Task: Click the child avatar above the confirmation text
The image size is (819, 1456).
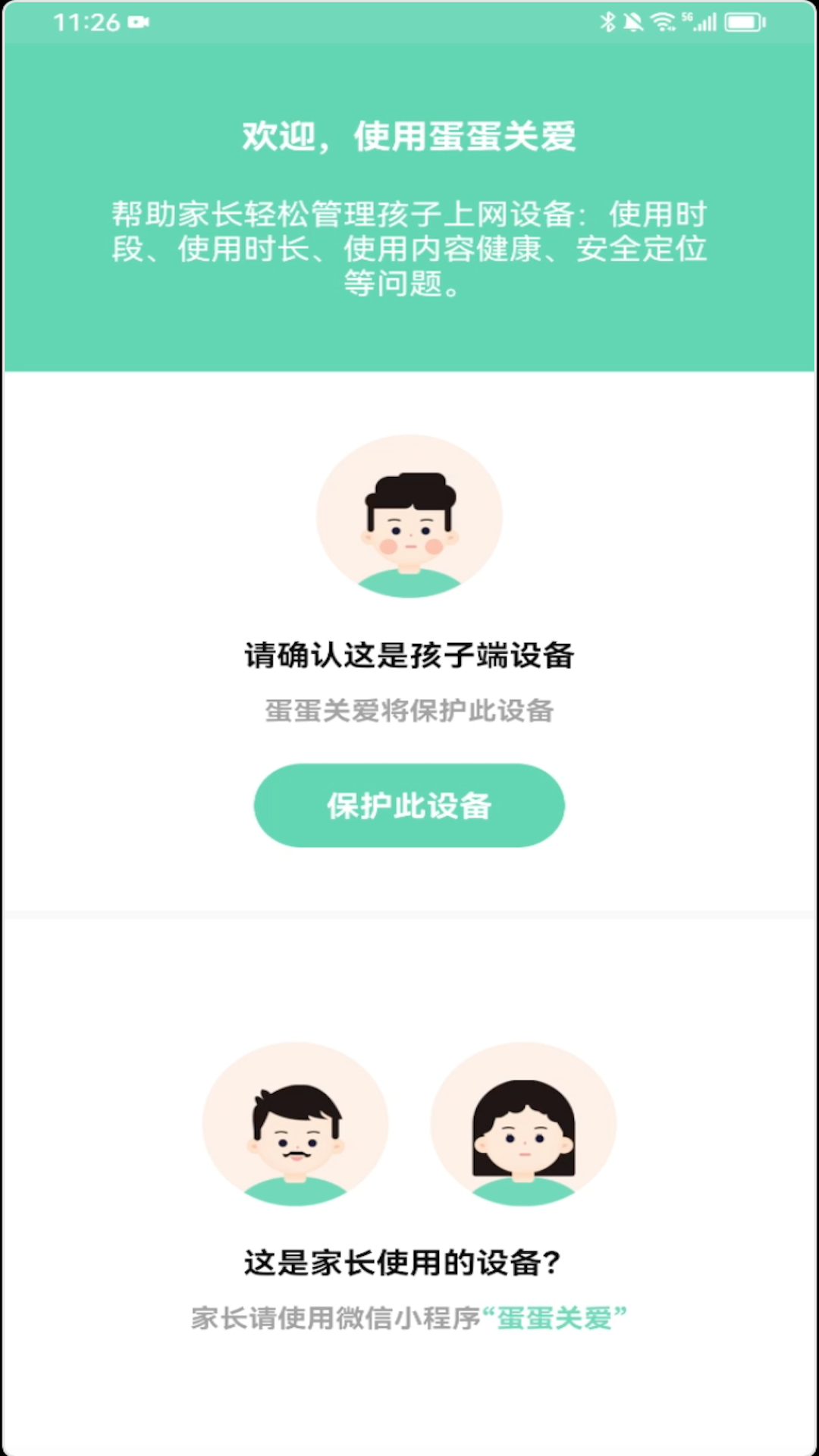Action: tap(409, 516)
